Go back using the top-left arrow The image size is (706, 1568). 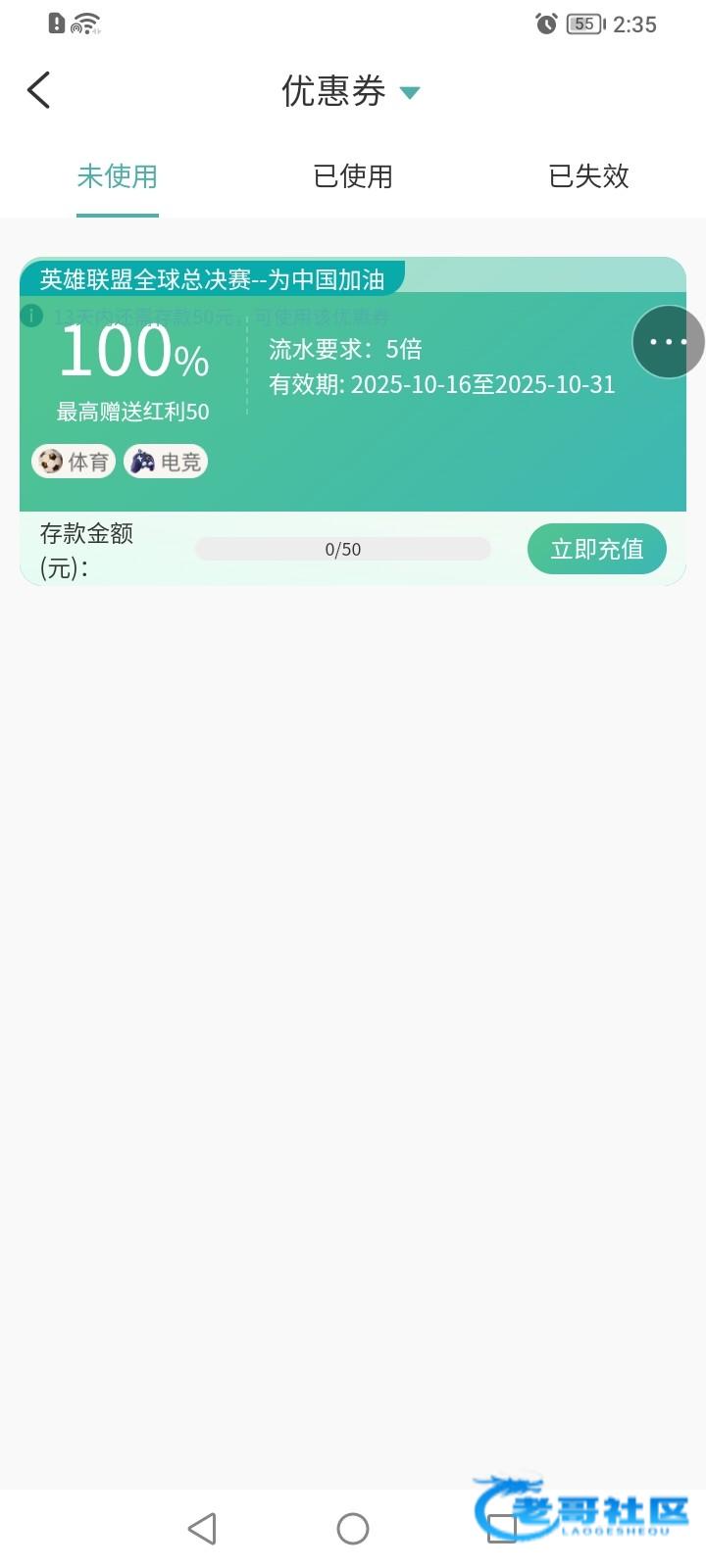click(x=39, y=90)
